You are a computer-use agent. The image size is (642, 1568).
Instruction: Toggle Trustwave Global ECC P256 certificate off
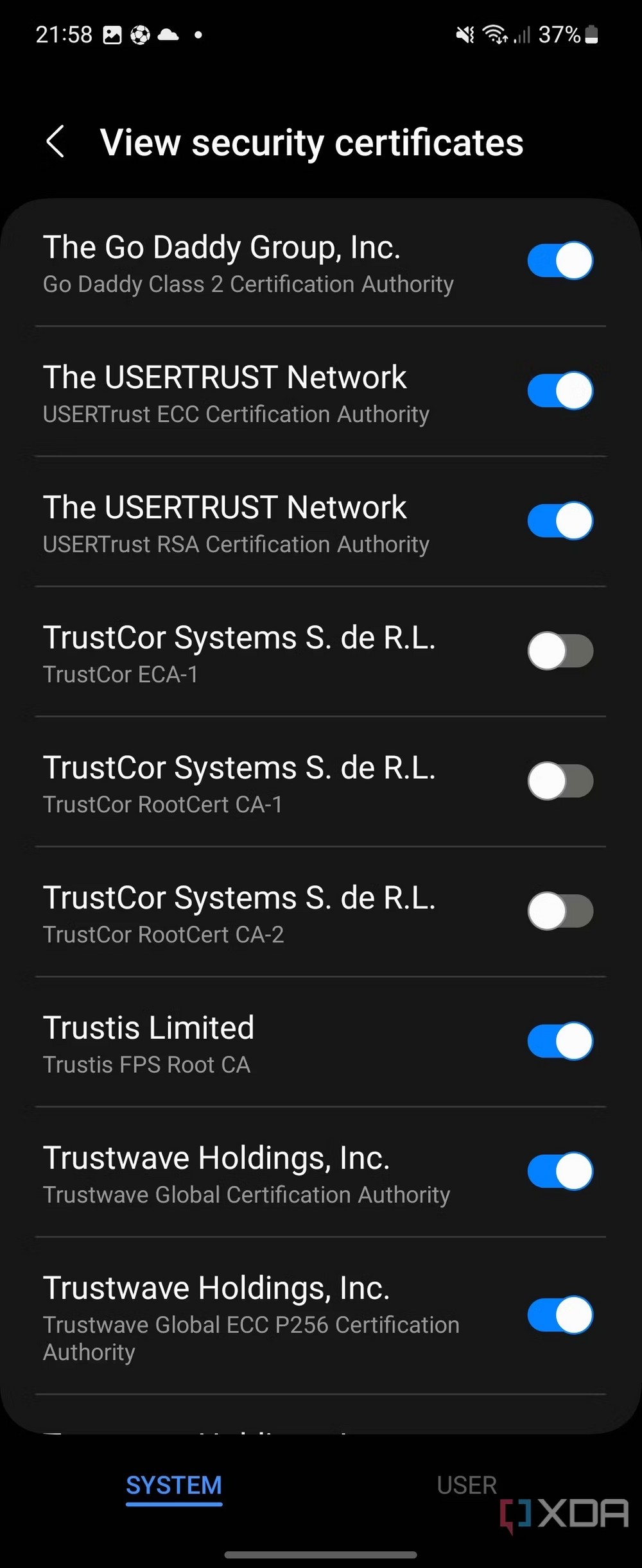[x=560, y=1315]
